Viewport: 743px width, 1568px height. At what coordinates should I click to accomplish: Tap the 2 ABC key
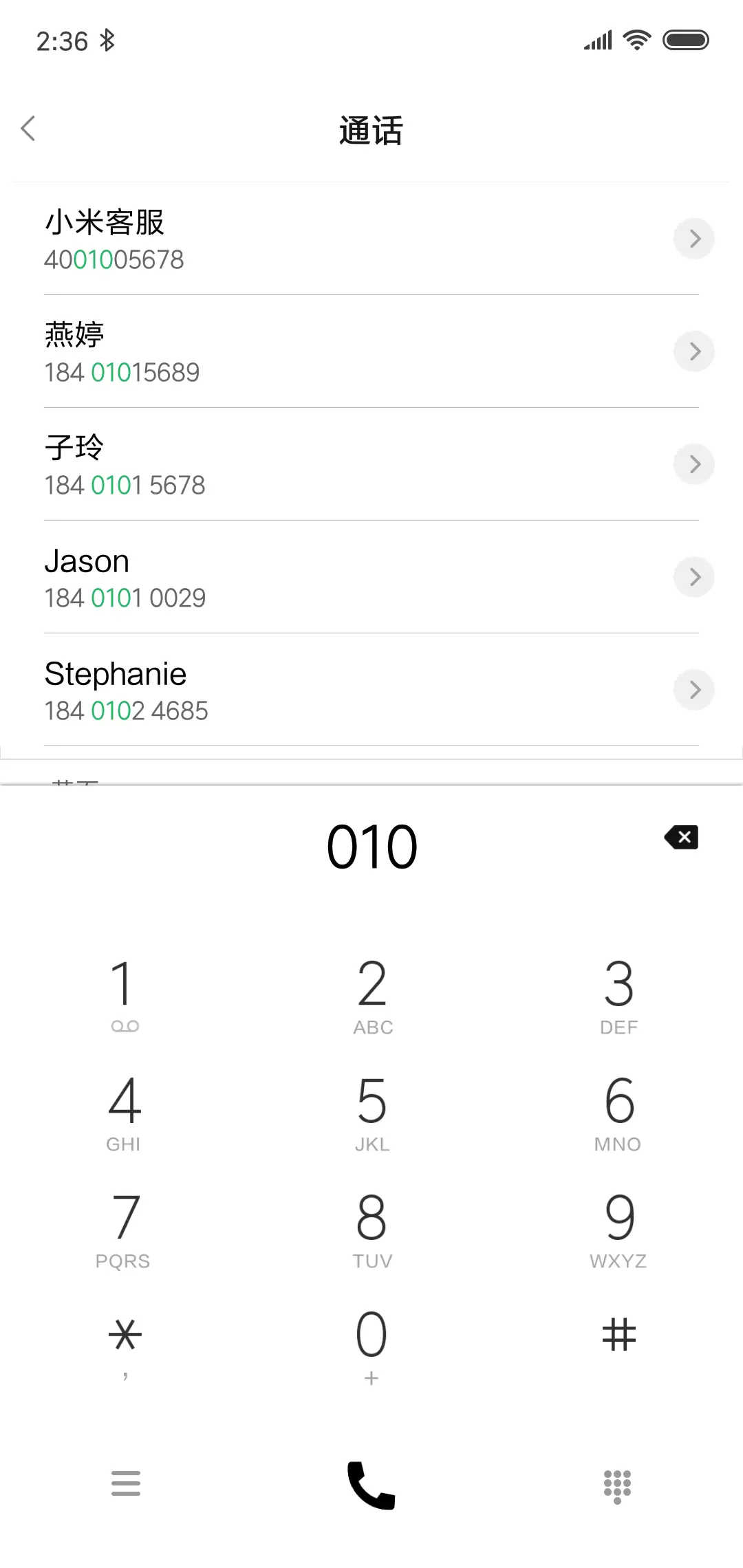(372, 994)
